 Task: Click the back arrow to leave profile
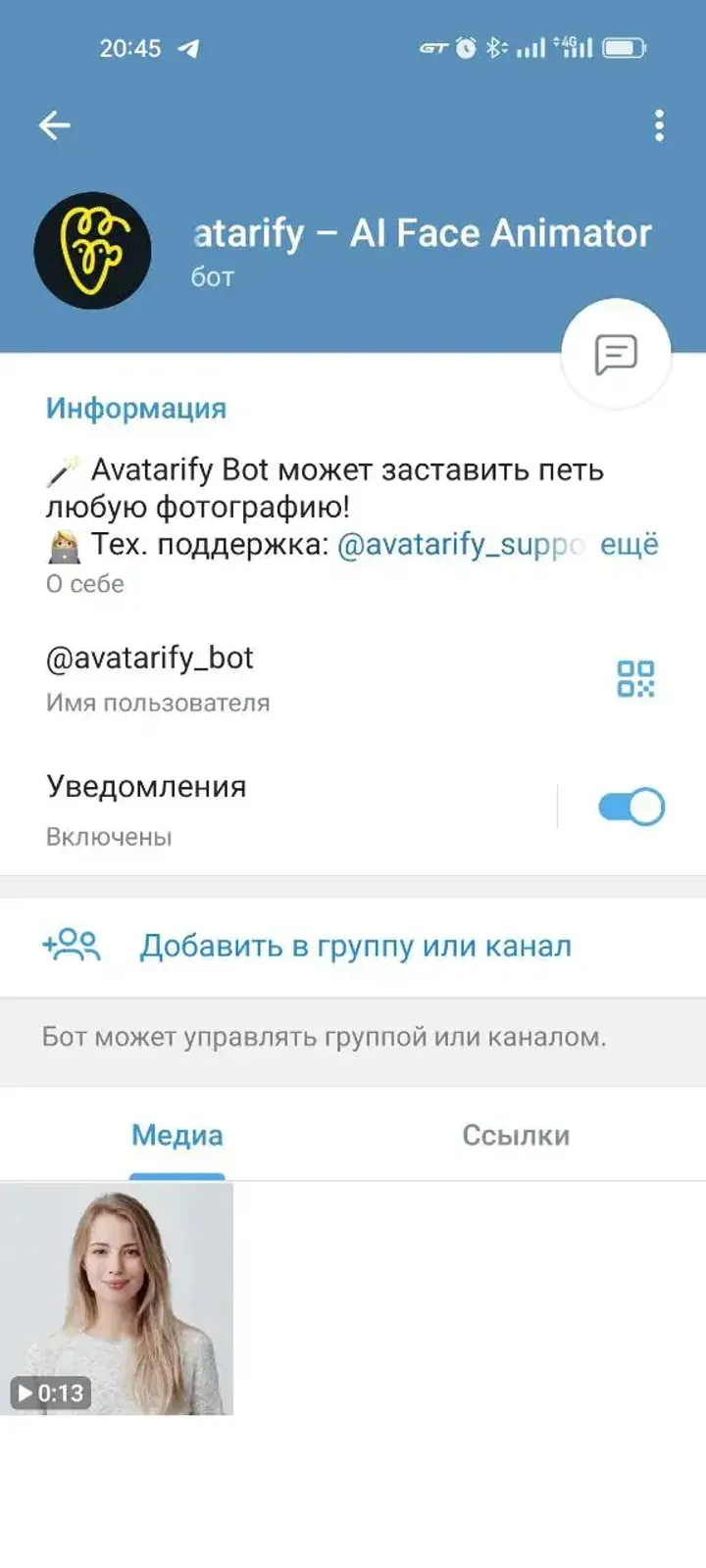coord(56,124)
